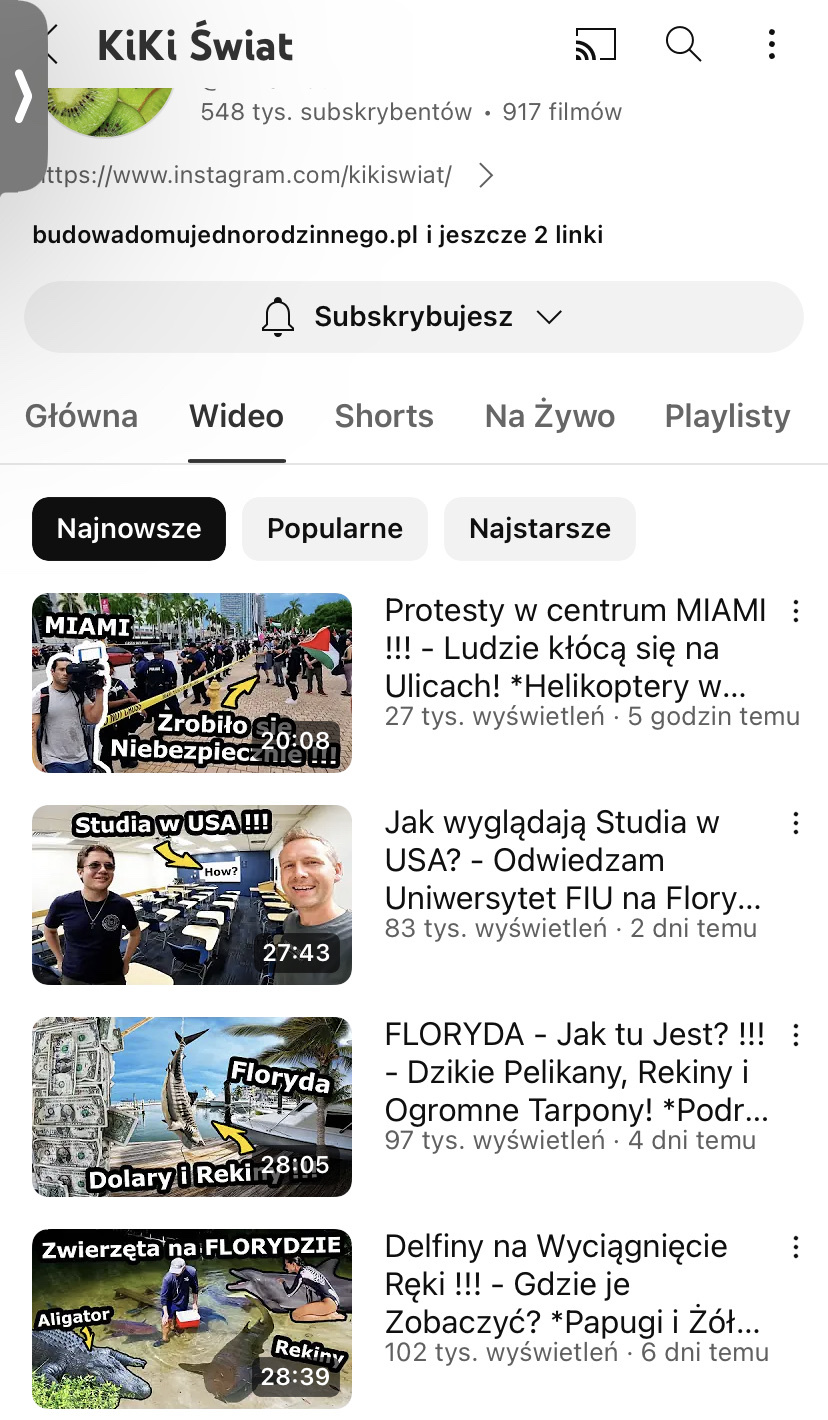828x1420 pixels.
Task: Switch to the Shorts tab
Action: 384,416
